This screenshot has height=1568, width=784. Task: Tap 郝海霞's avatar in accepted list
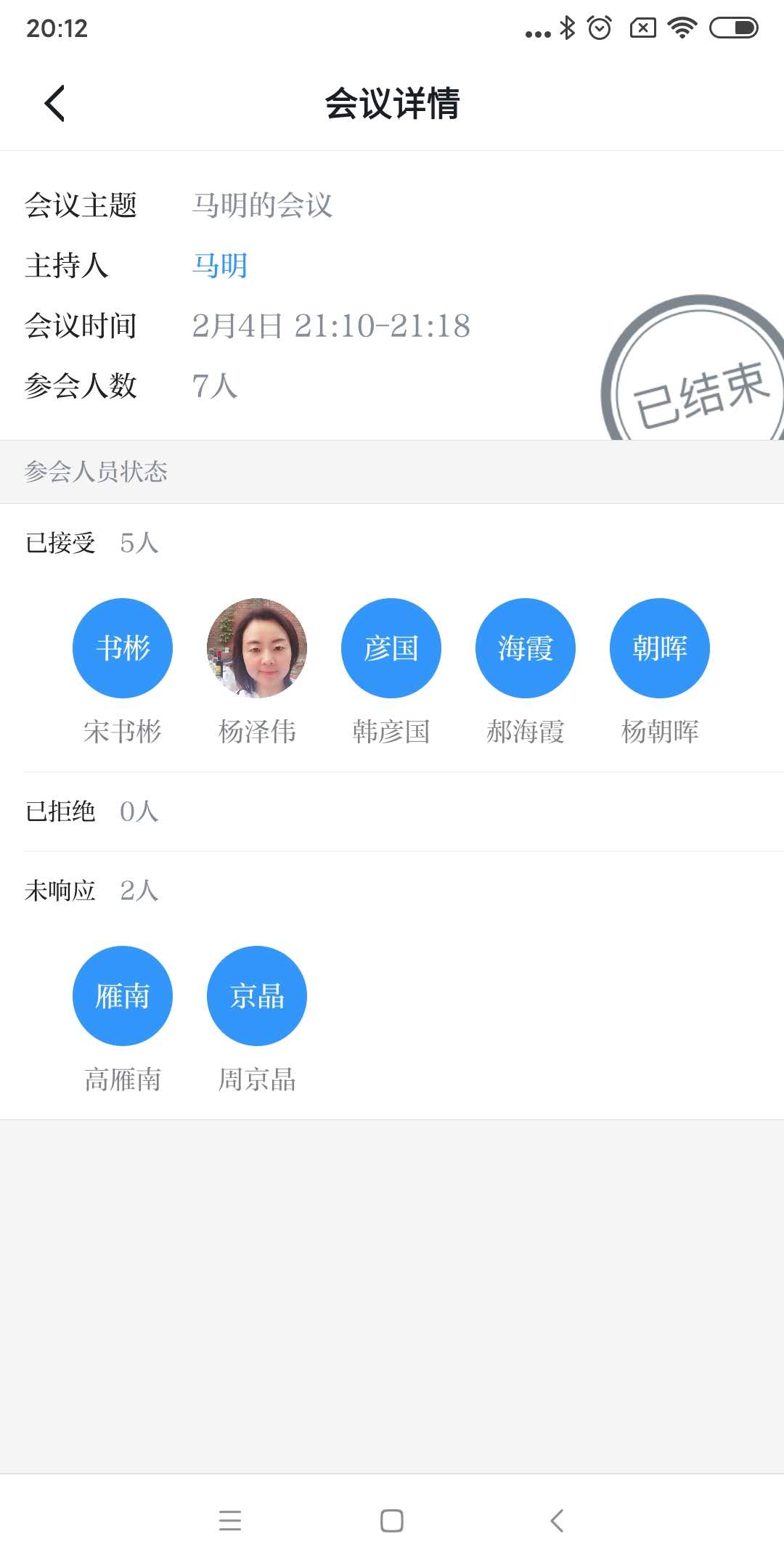(x=526, y=648)
